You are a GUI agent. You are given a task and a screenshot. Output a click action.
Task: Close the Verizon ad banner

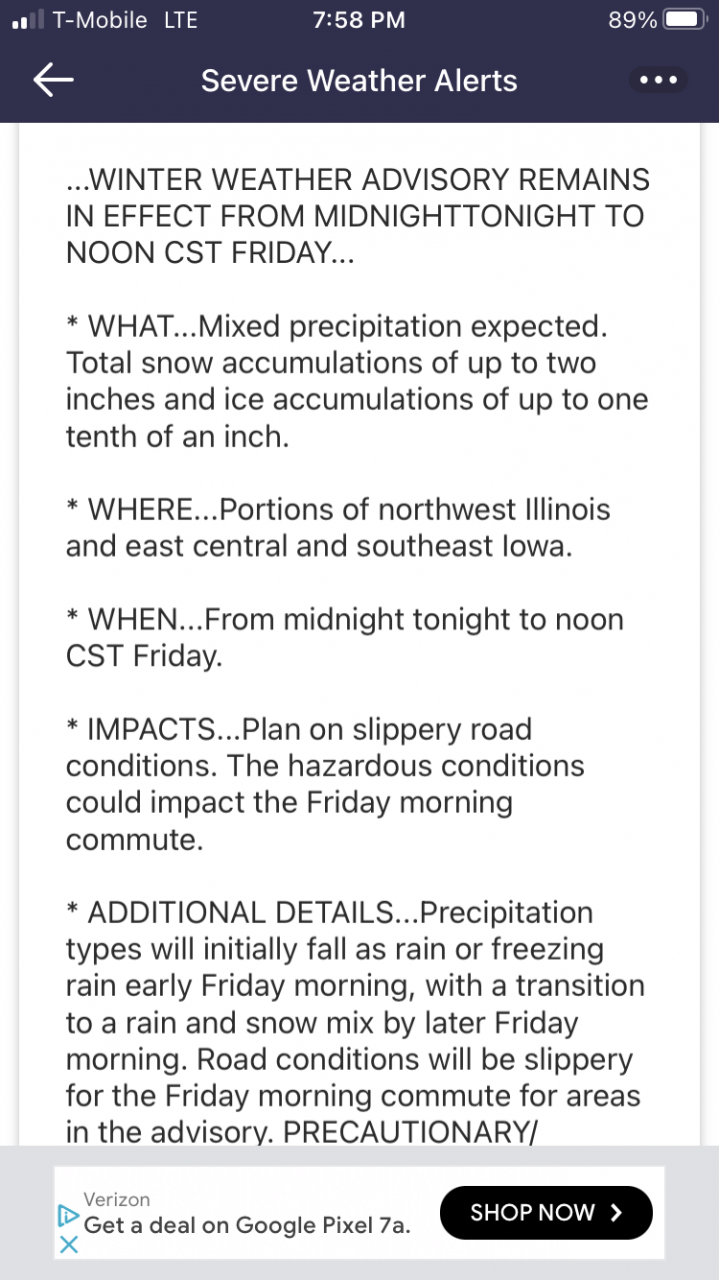68,1245
